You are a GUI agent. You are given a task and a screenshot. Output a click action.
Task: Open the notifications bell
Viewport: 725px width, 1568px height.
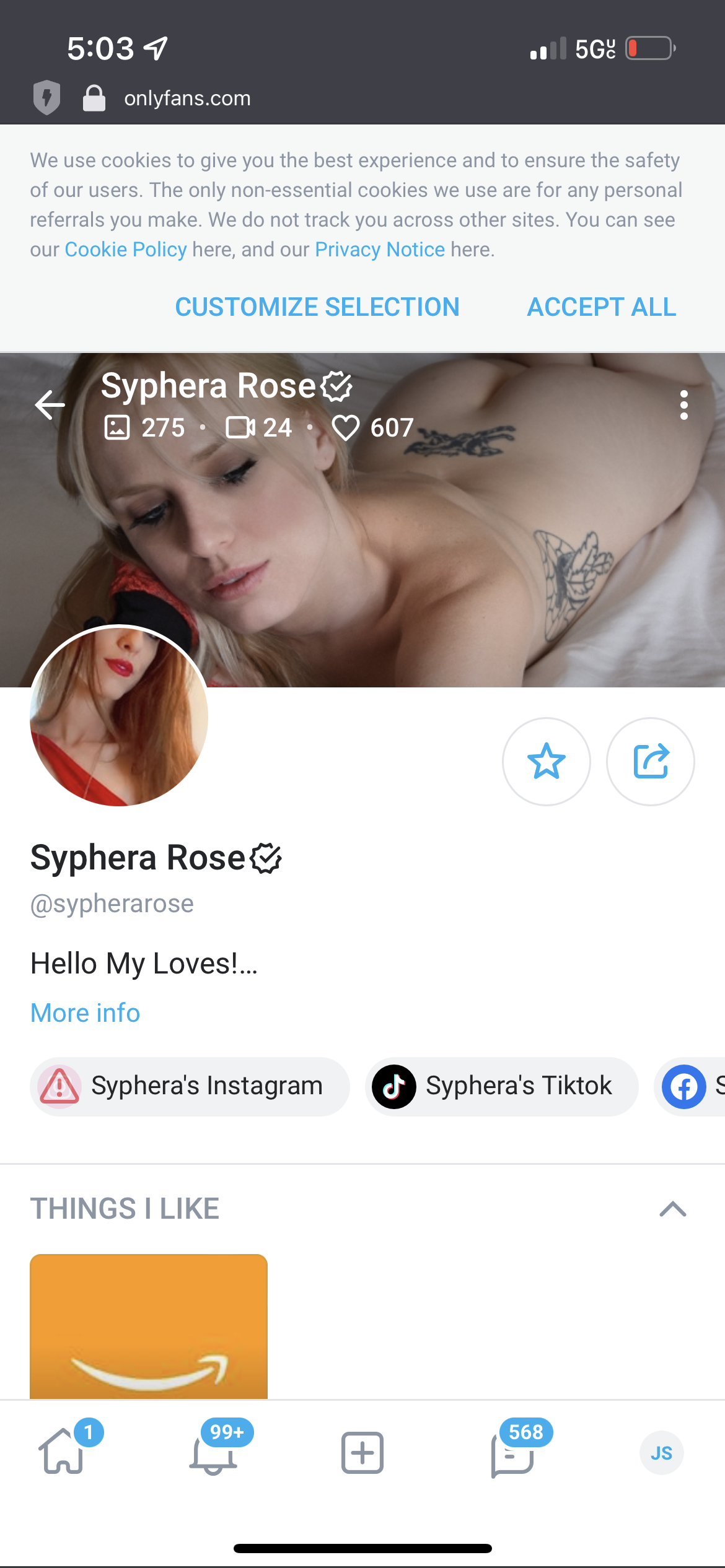pyautogui.click(x=213, y=1453)
